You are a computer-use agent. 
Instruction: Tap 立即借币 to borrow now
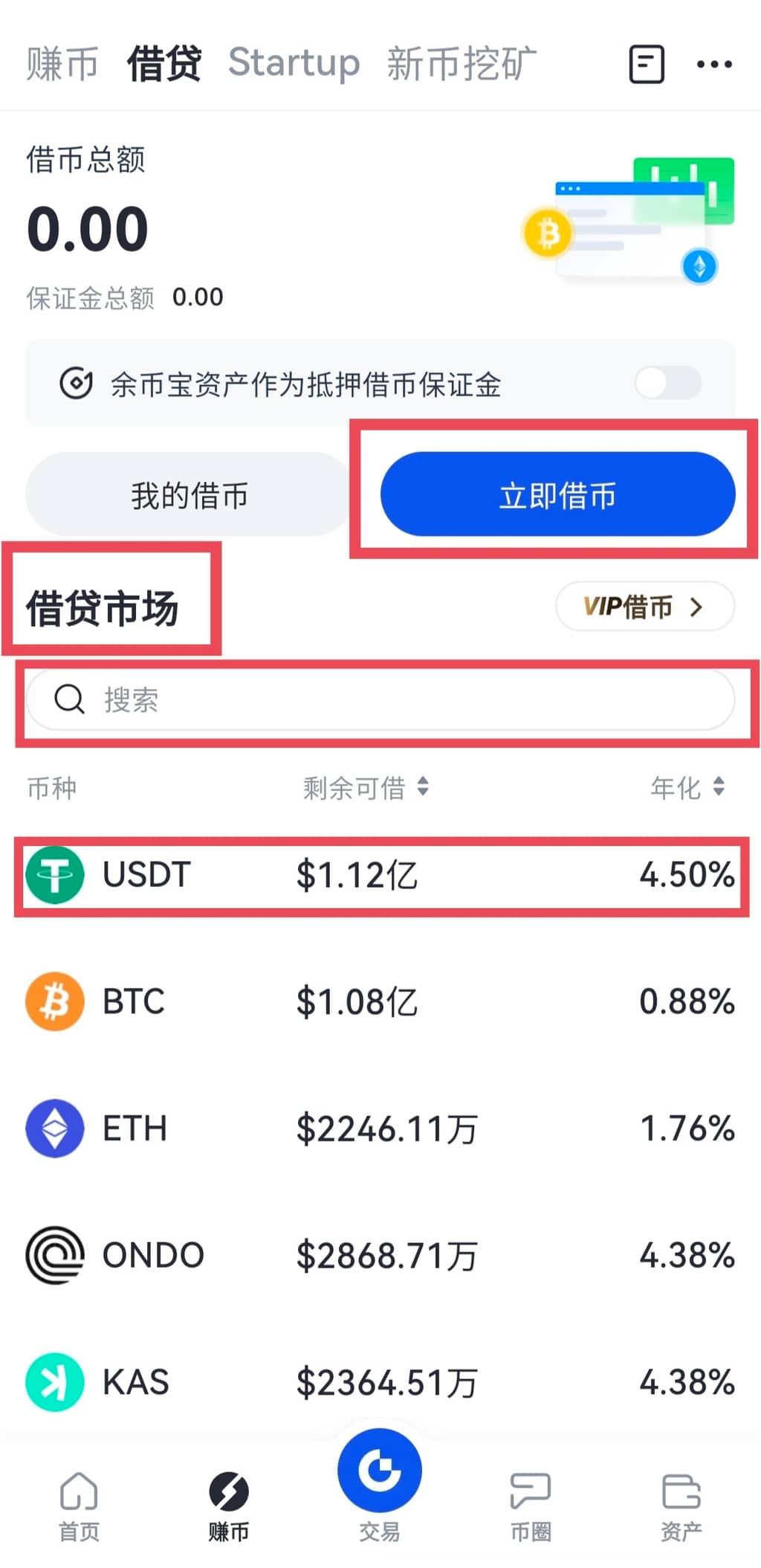[x=557, y=494]
